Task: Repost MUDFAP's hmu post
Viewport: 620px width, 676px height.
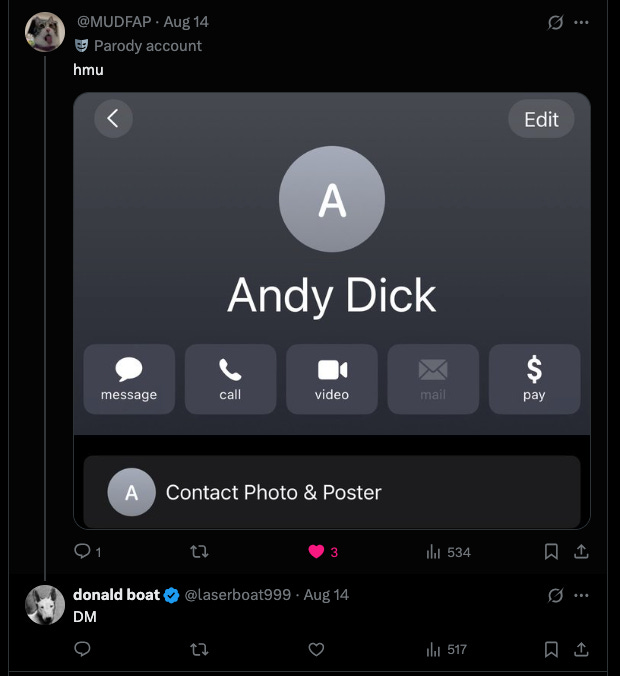Action: coord(199,551)
